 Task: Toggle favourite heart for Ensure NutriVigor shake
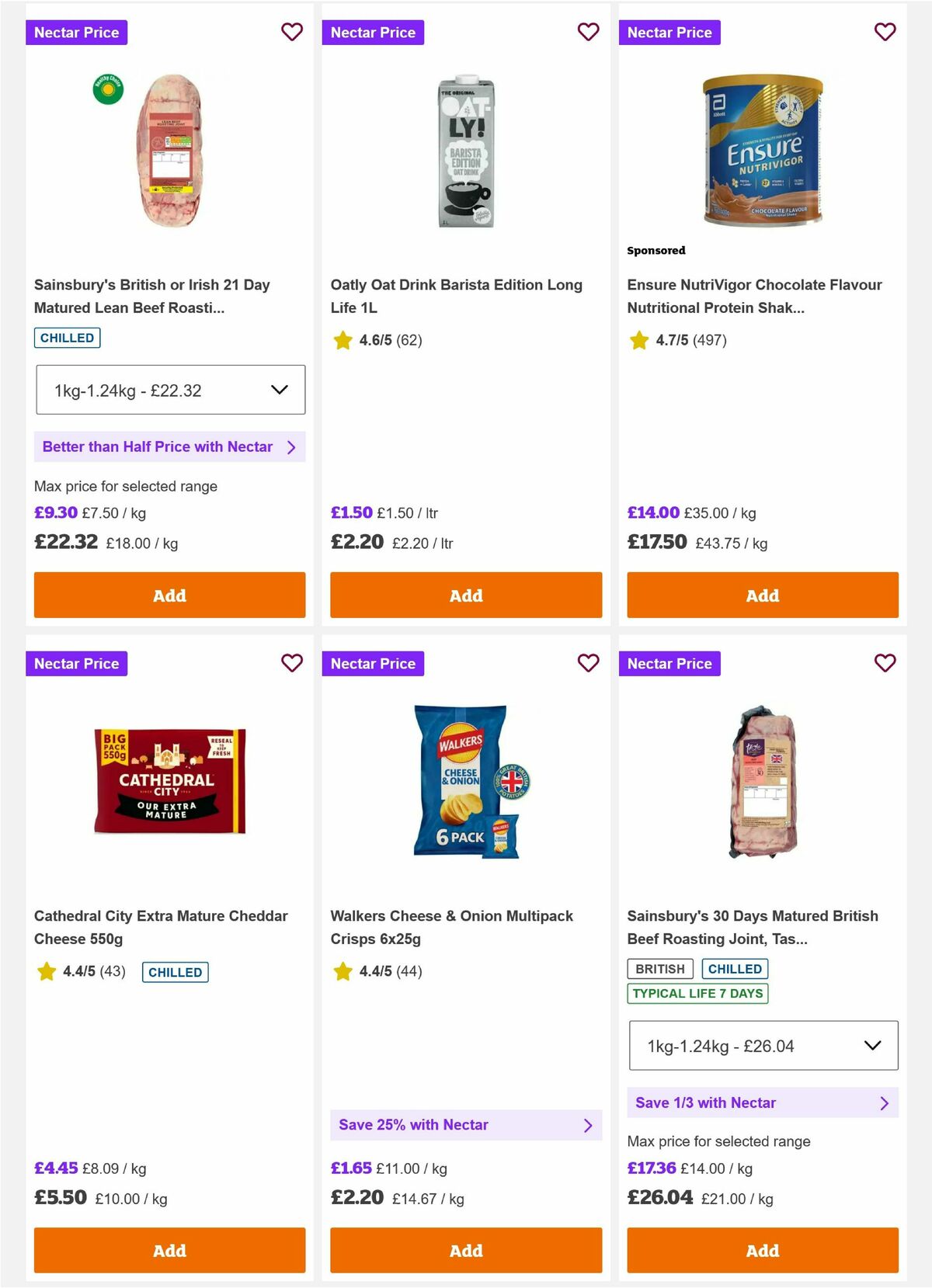click(885, 32)
